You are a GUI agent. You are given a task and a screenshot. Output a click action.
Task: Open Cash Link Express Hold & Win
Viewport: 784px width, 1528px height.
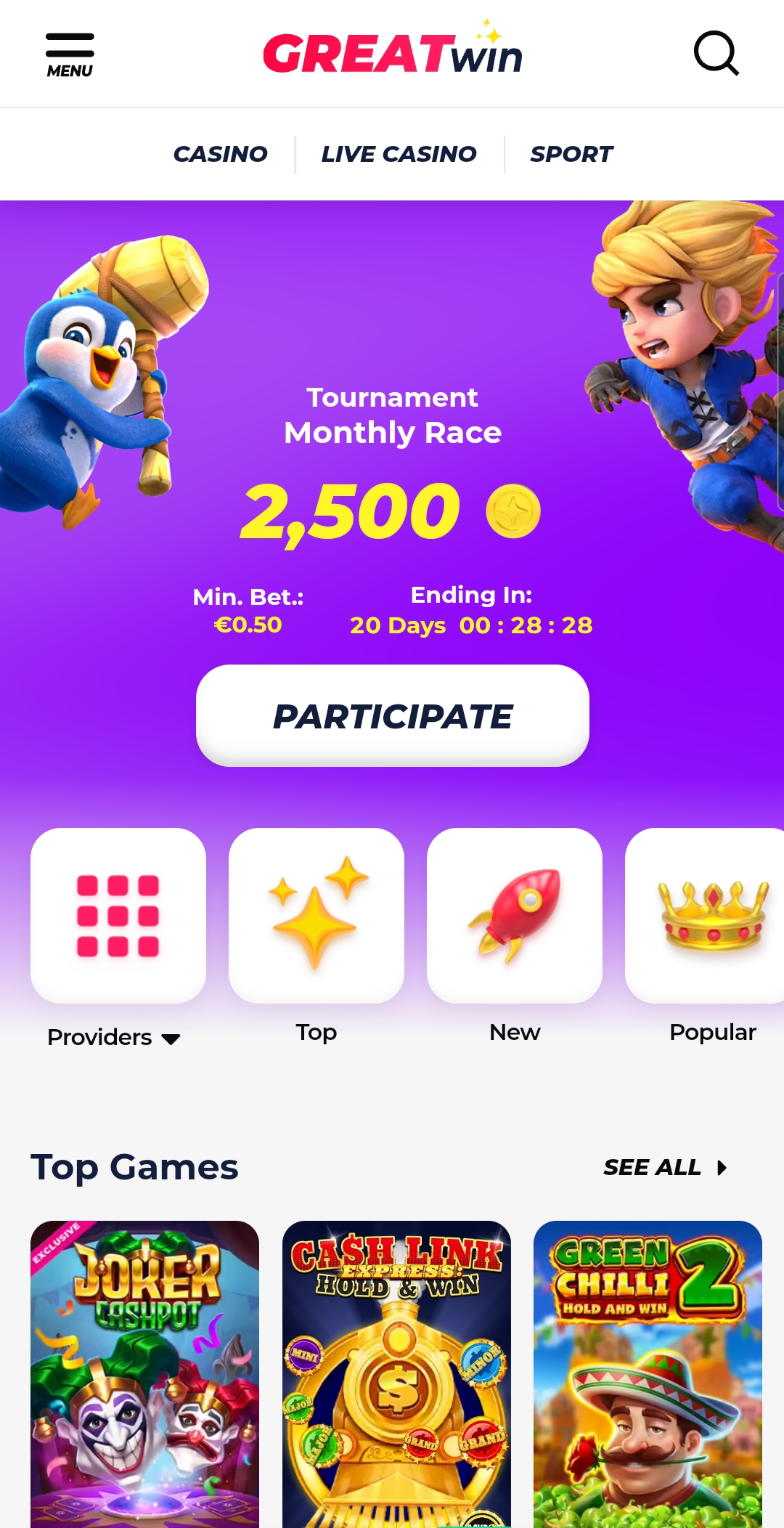tap(396, 1373)
